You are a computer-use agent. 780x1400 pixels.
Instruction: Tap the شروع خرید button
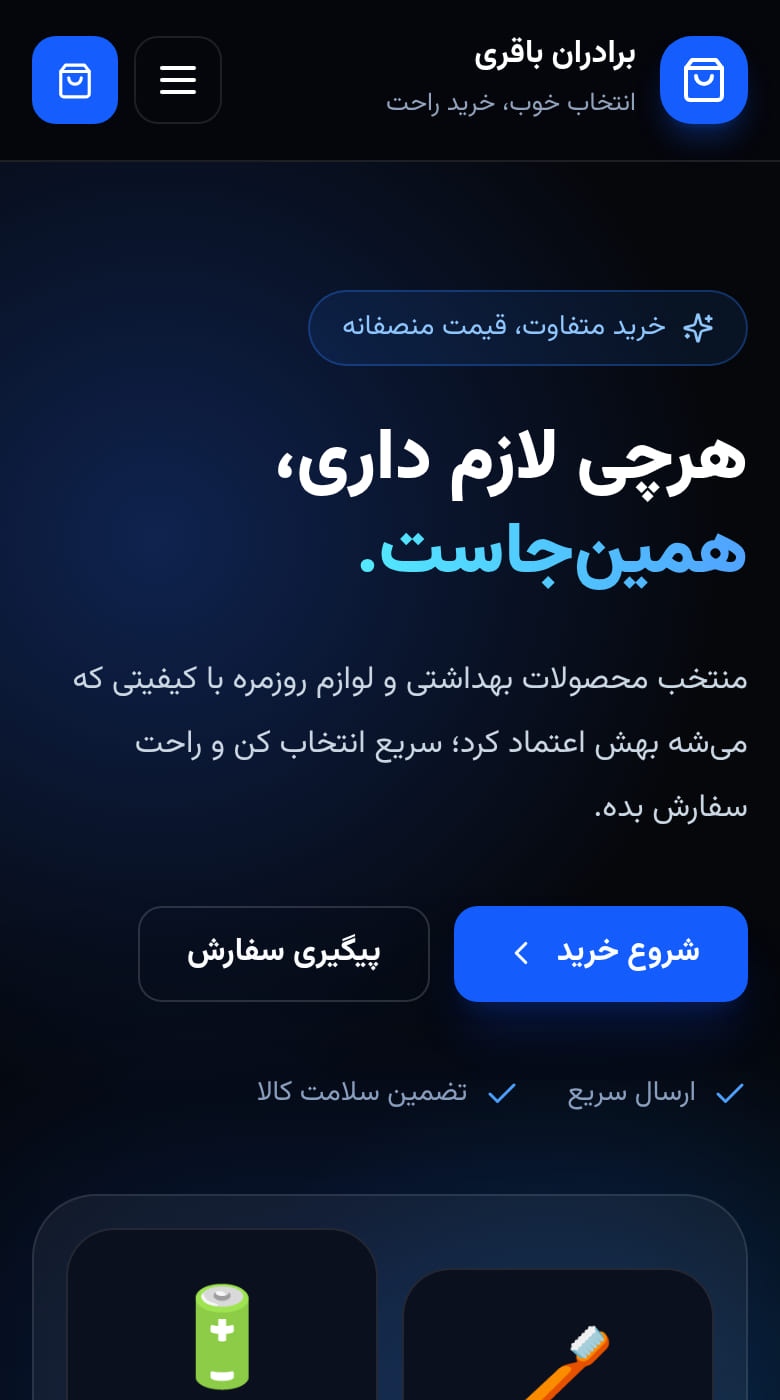pos(601,953)
